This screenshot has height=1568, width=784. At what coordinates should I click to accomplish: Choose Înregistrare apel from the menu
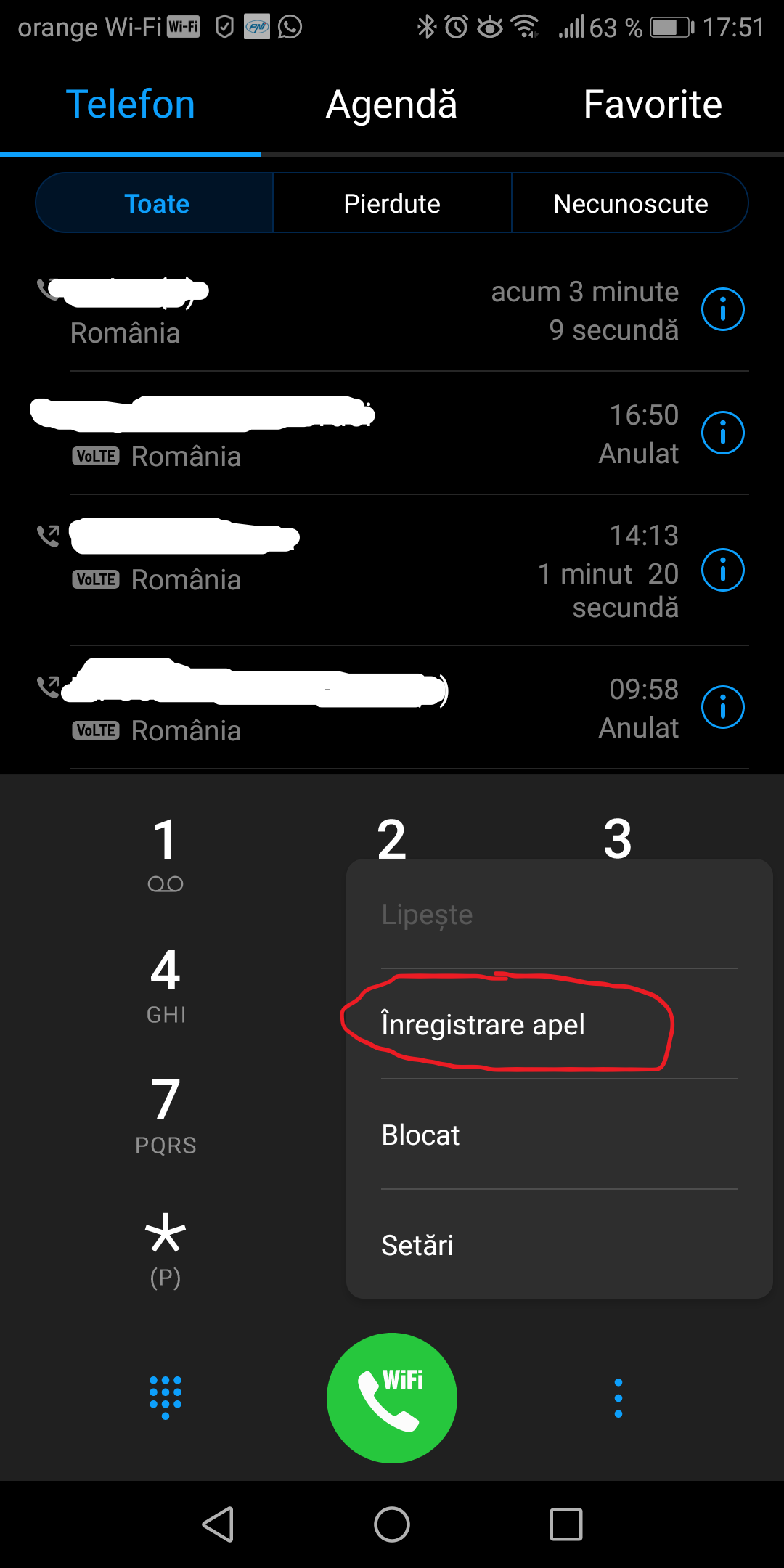click(x=483, y=1024)
